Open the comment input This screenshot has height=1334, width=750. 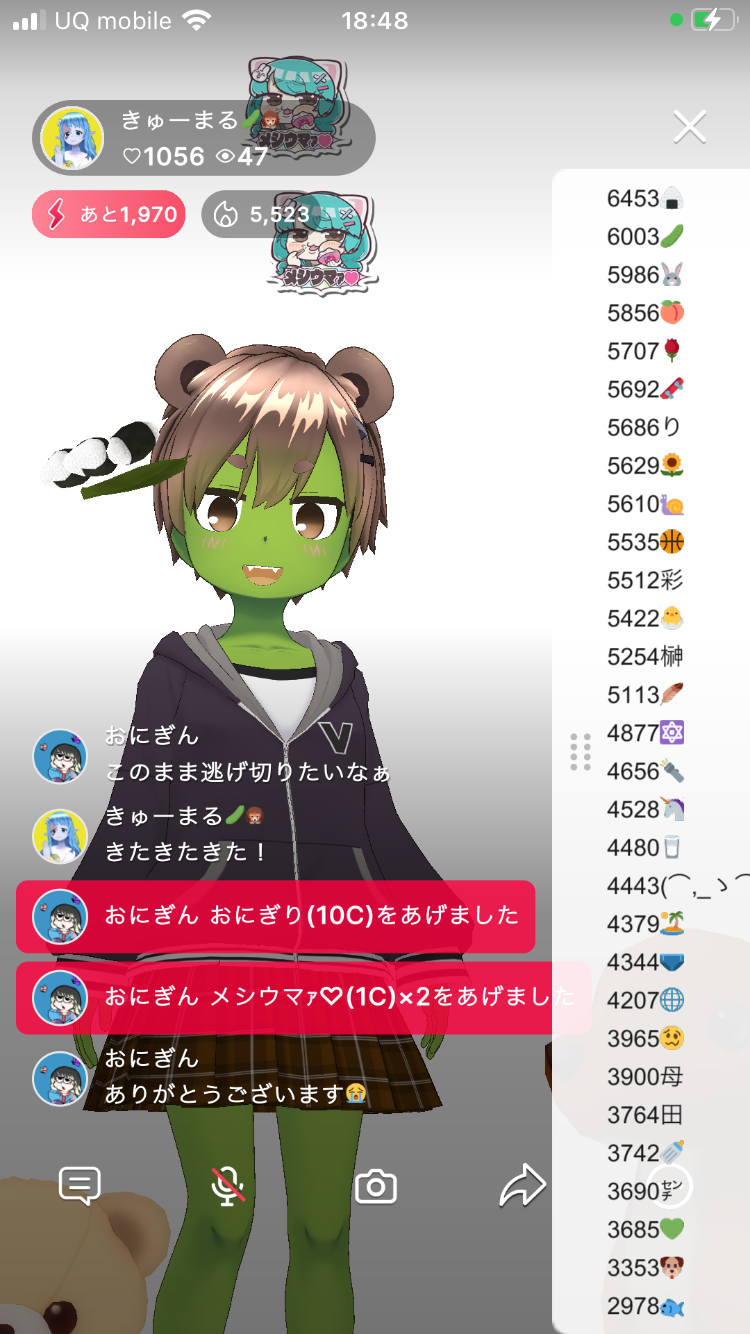80,1186
